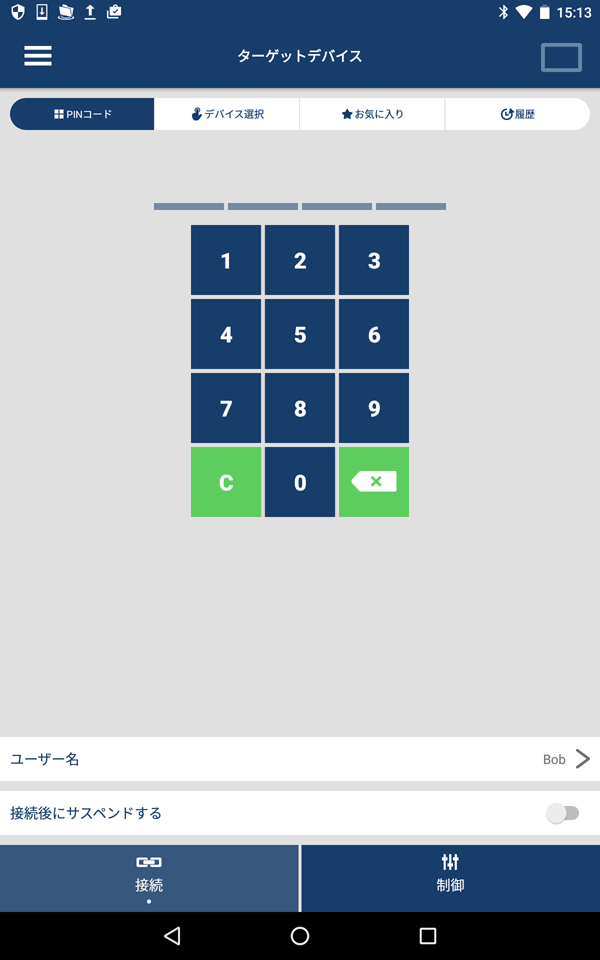
Task: Delete the last PIN digit with backspace
Action: click(374, 482)
